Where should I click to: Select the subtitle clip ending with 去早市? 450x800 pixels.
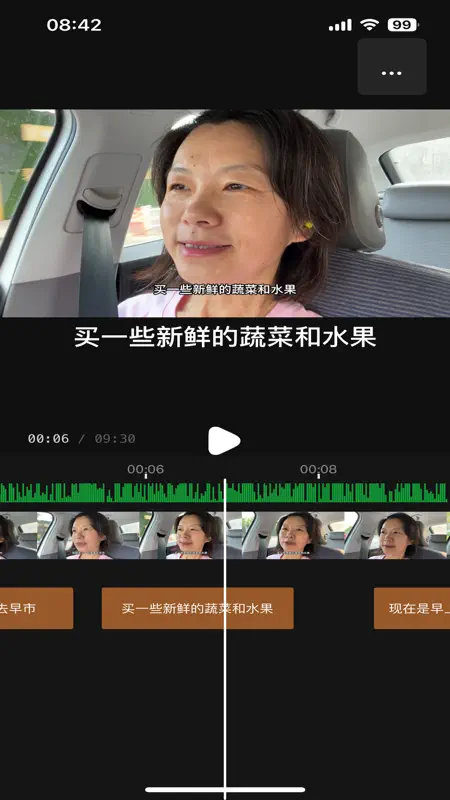36,608
